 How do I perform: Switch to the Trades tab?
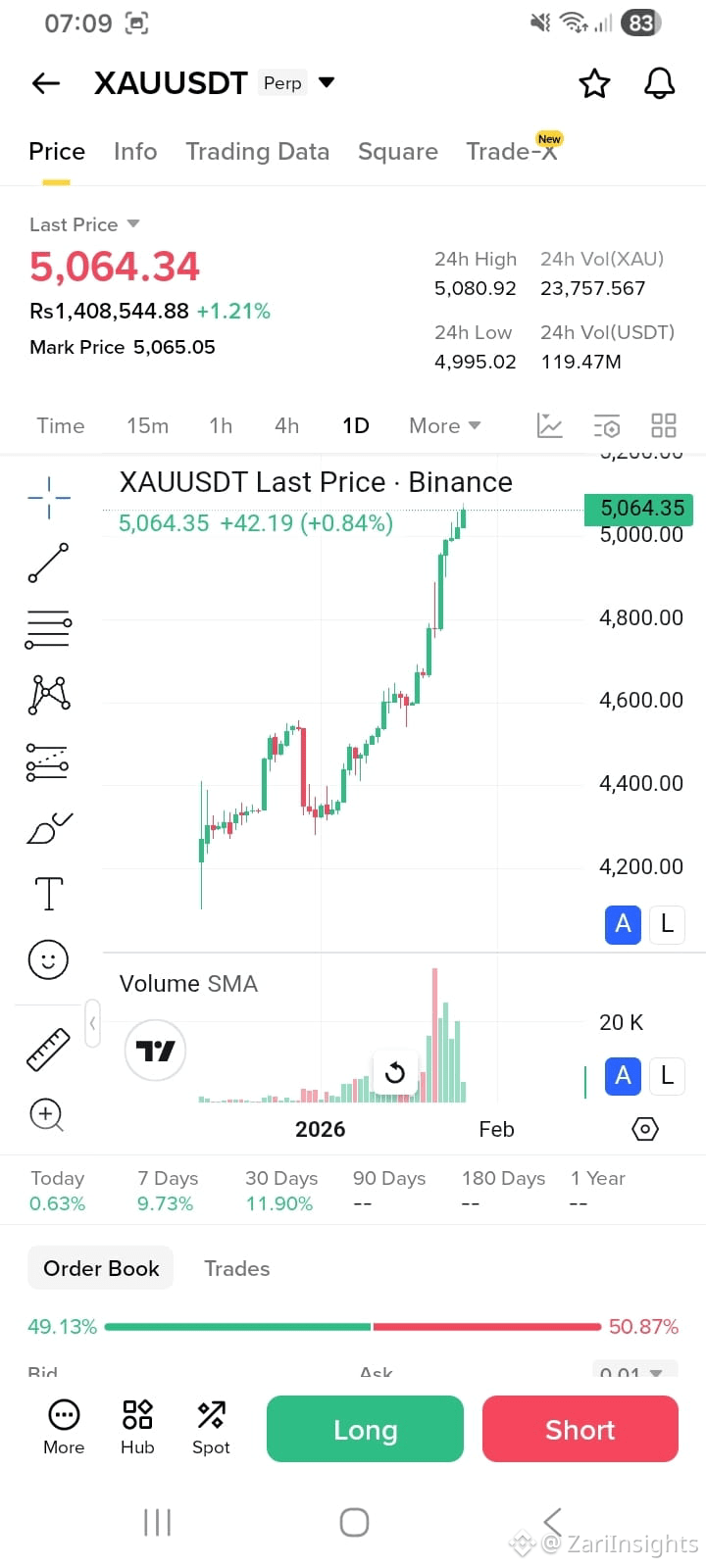[x=235, y=1268]
